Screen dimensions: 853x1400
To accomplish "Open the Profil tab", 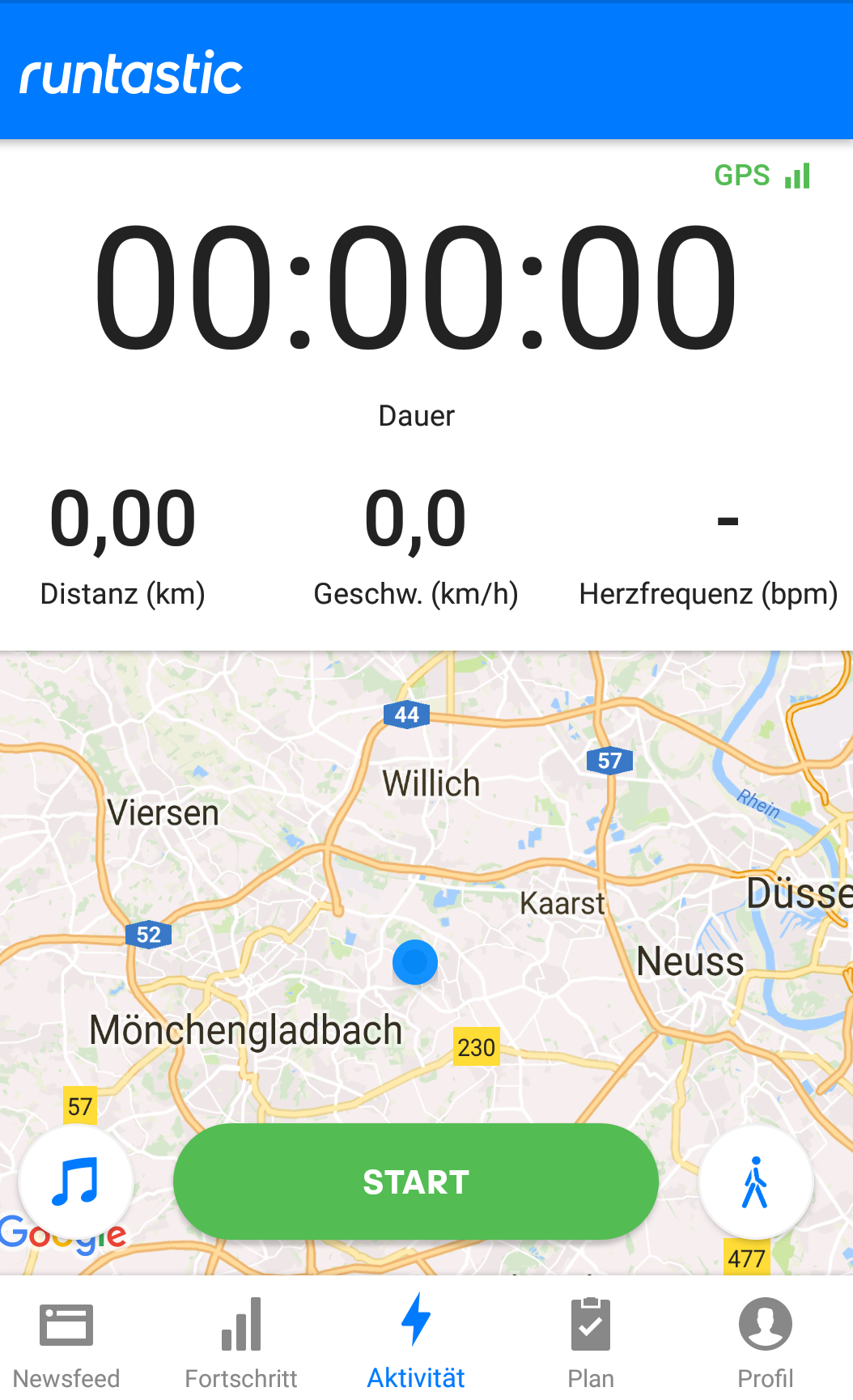I will (x=765, y=1339).
